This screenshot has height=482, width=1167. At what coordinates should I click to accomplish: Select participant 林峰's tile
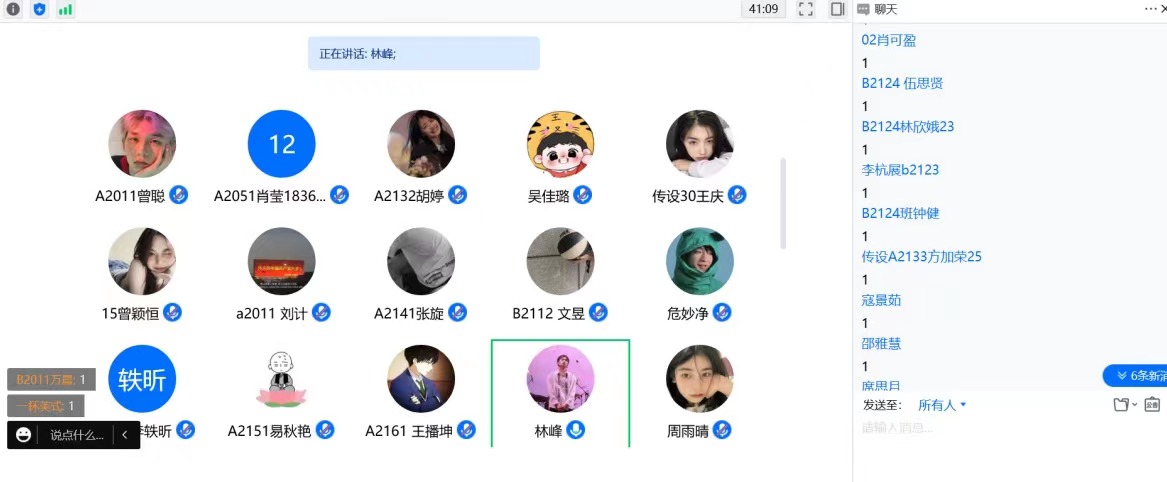click(560, 392)
